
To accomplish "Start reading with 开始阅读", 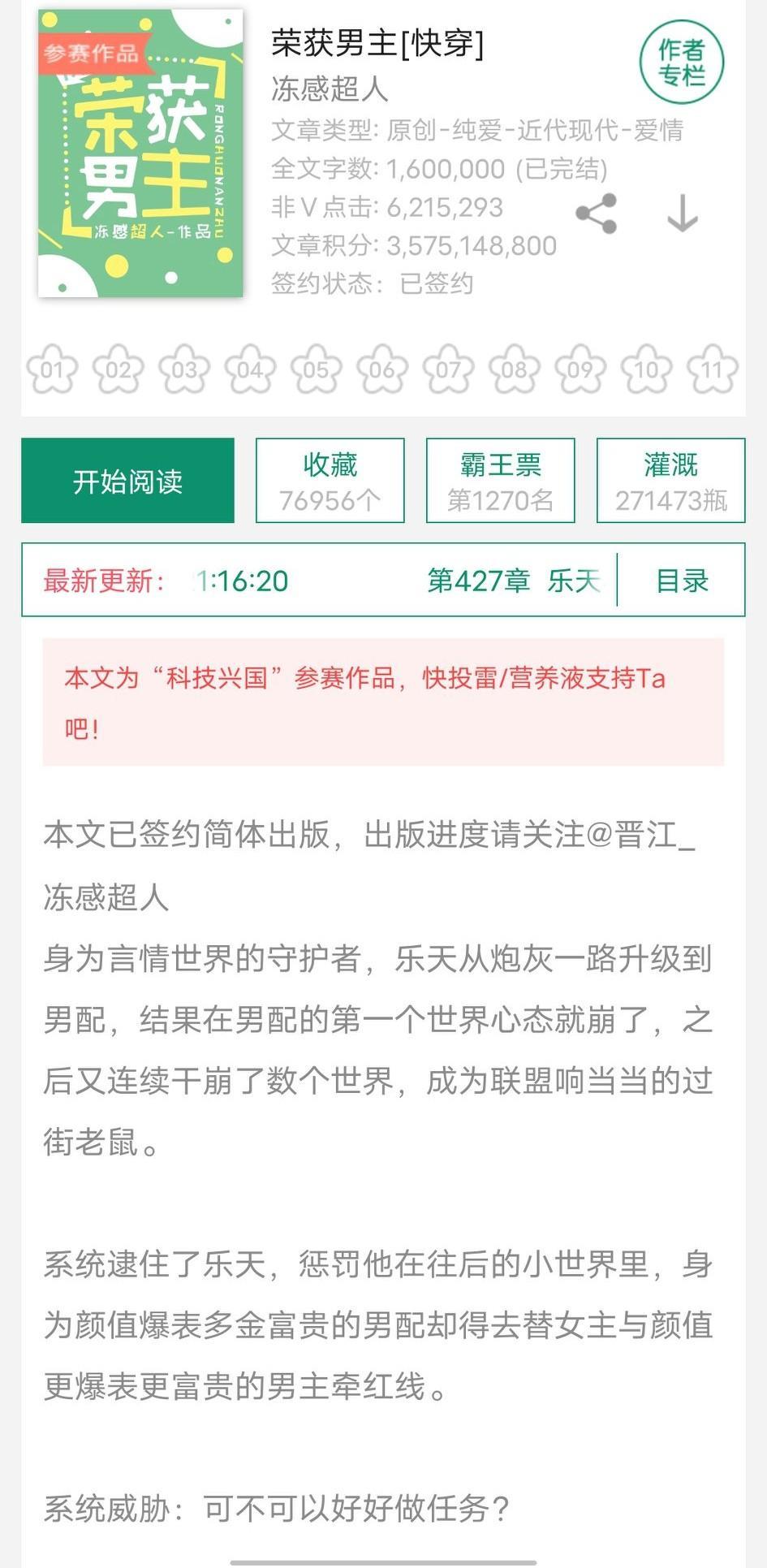I will click(x=127, y=481).
